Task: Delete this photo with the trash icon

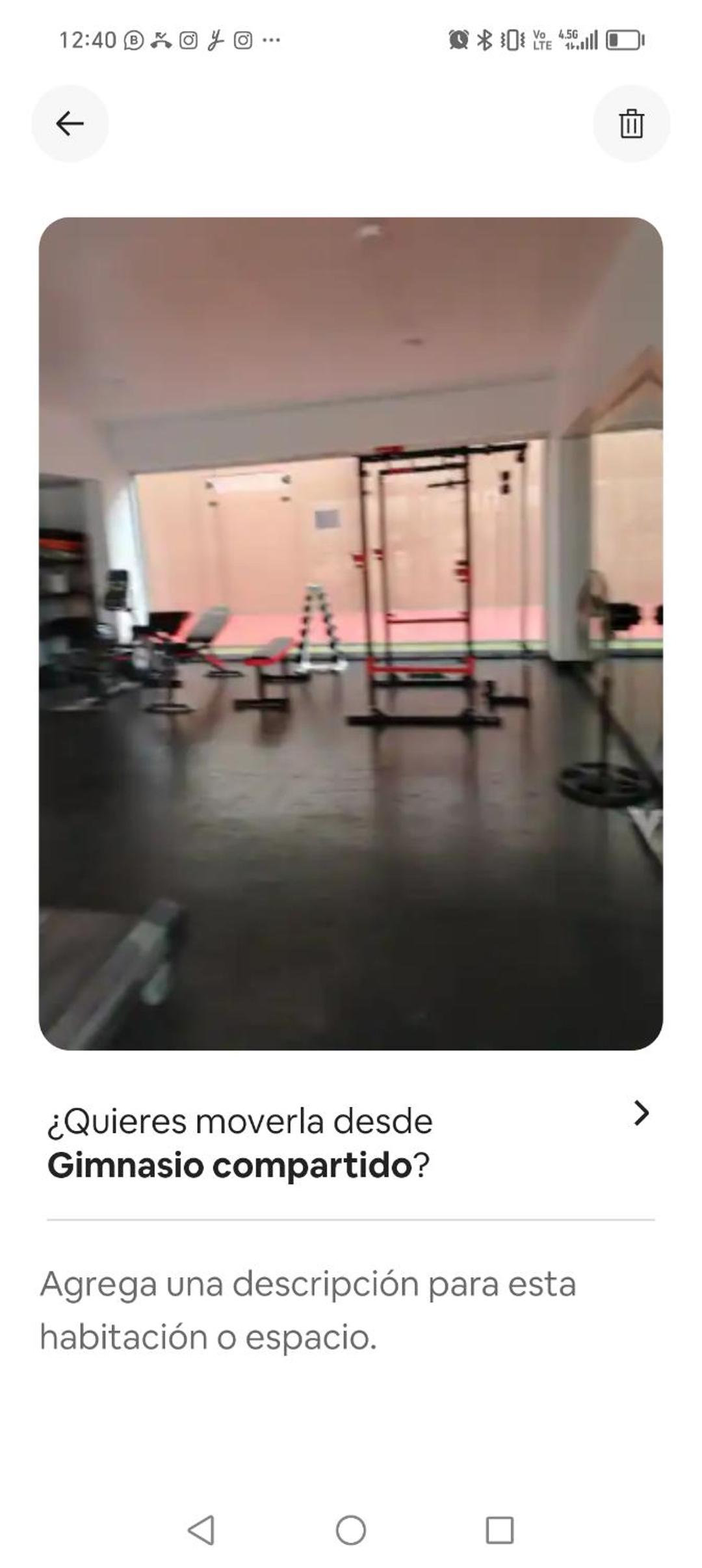Action: click(631, 124)
